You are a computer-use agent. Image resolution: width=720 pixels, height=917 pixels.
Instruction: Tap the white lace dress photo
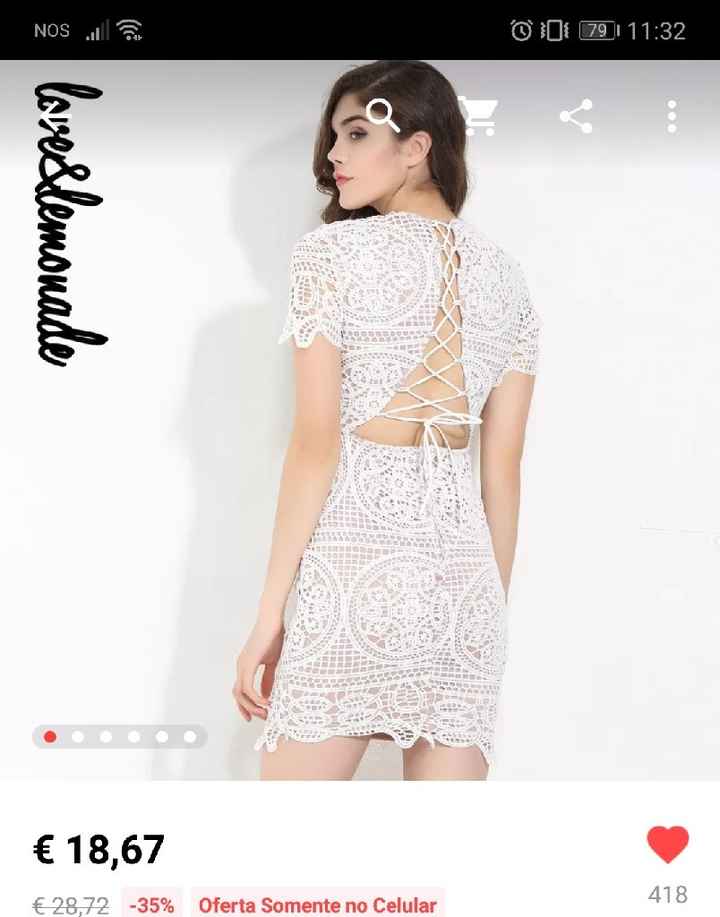[390, 450]
